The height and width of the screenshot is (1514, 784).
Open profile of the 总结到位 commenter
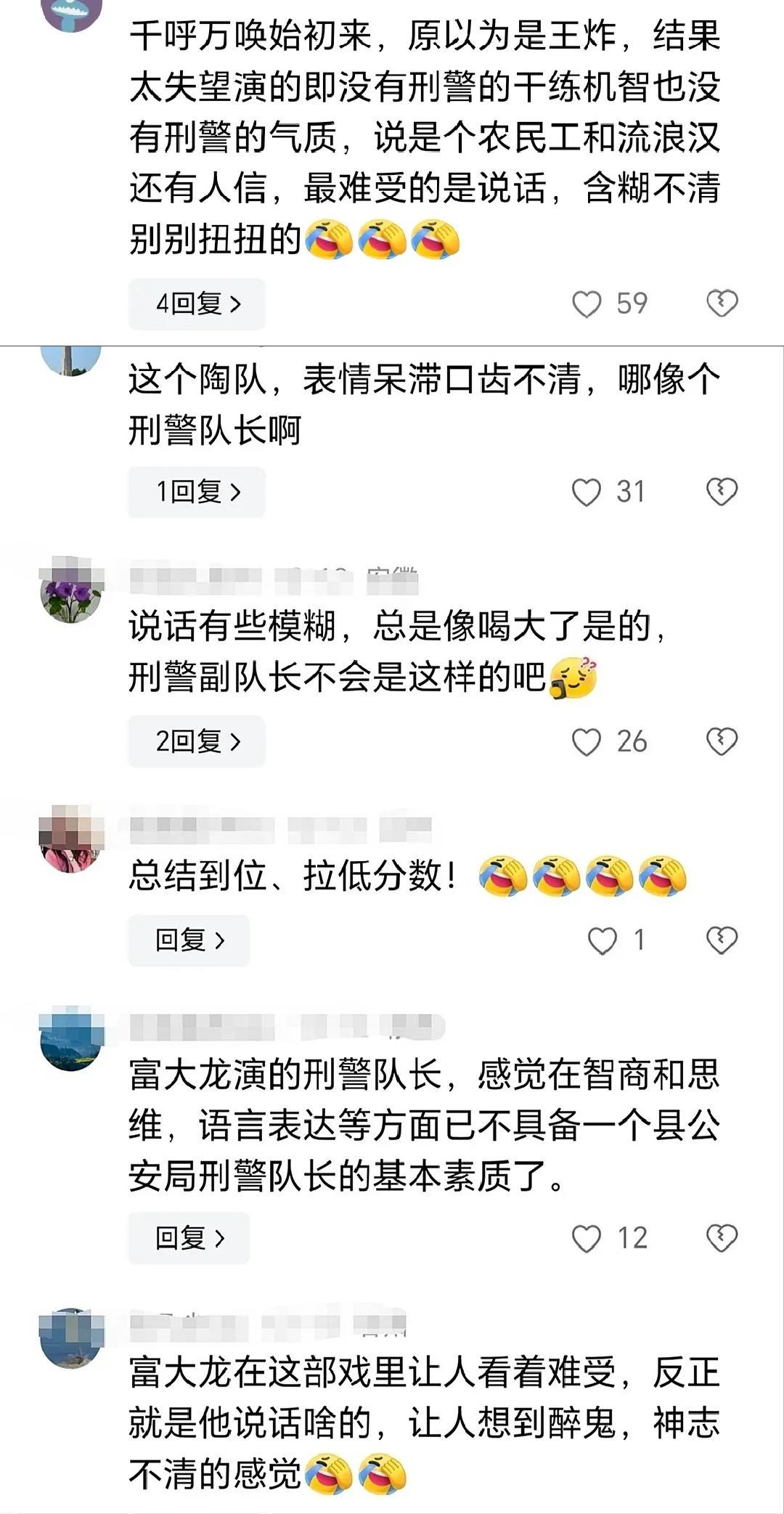(70, 839)
